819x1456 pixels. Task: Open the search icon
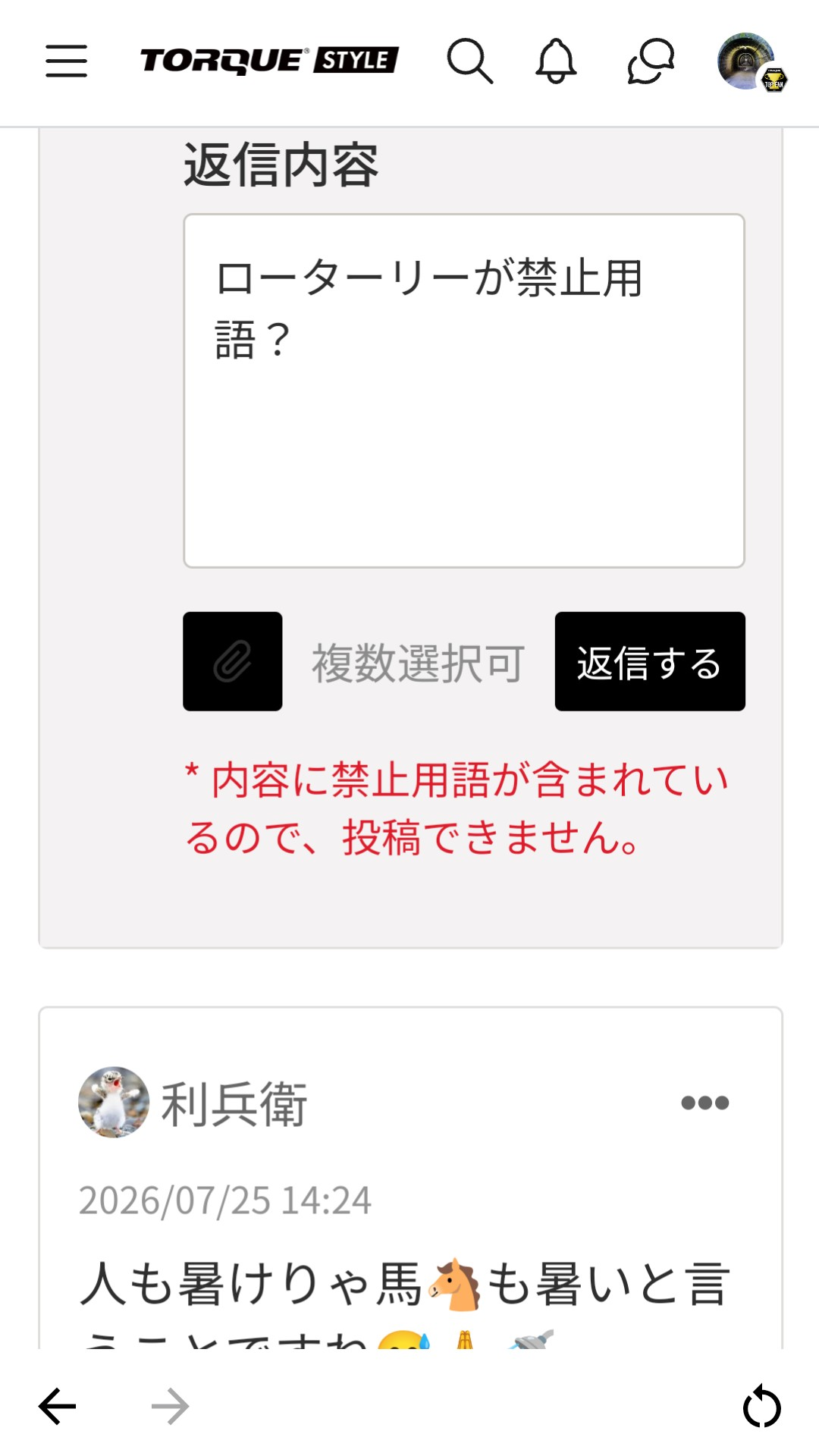[x=470, y=61]
